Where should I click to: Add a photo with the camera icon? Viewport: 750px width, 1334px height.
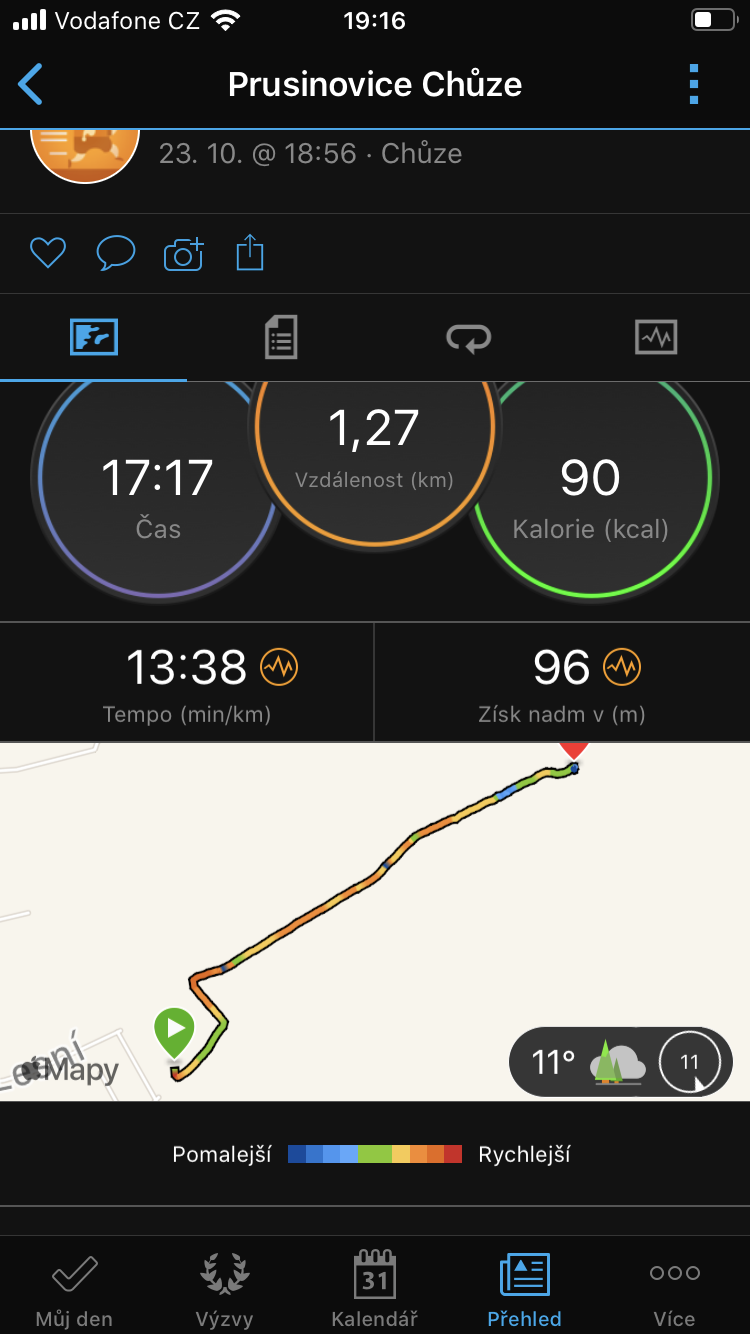click(183, 253)
